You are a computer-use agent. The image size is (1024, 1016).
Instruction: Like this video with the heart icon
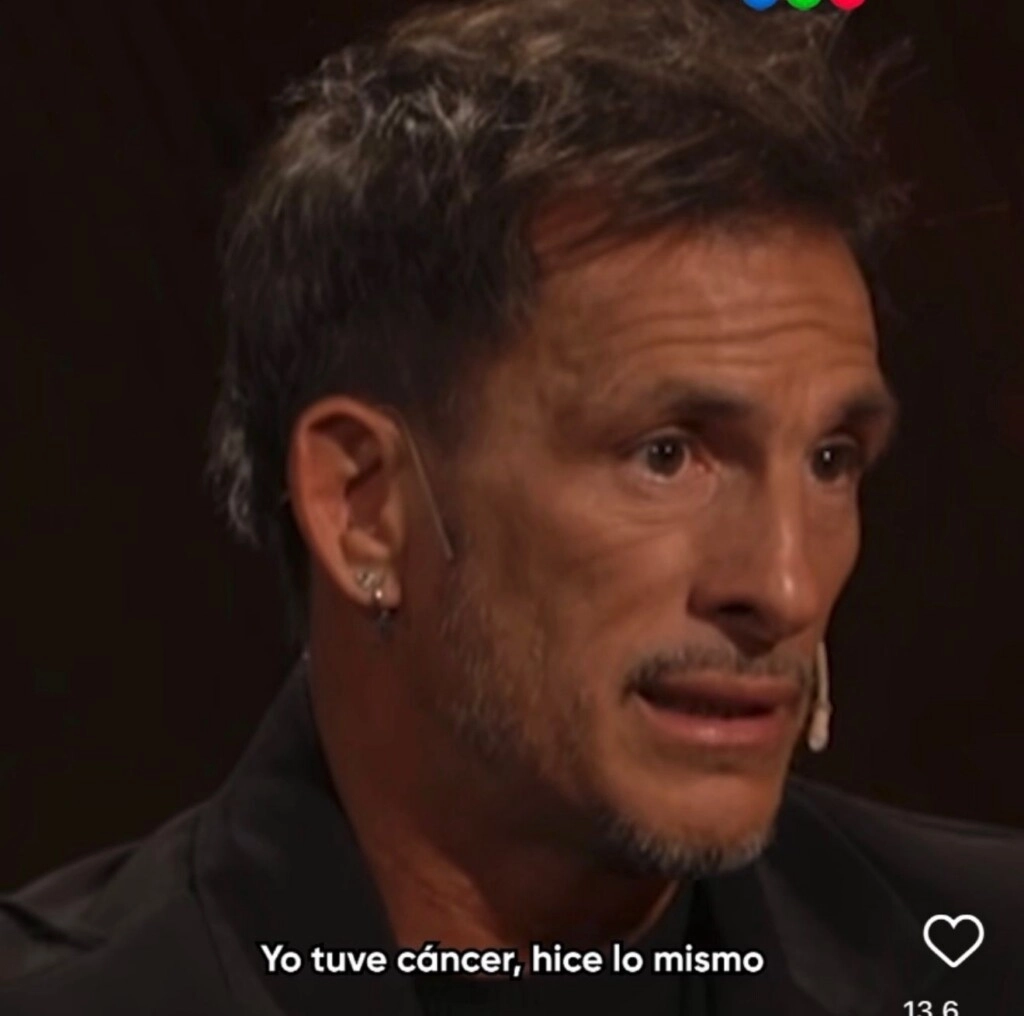[953, 940]
